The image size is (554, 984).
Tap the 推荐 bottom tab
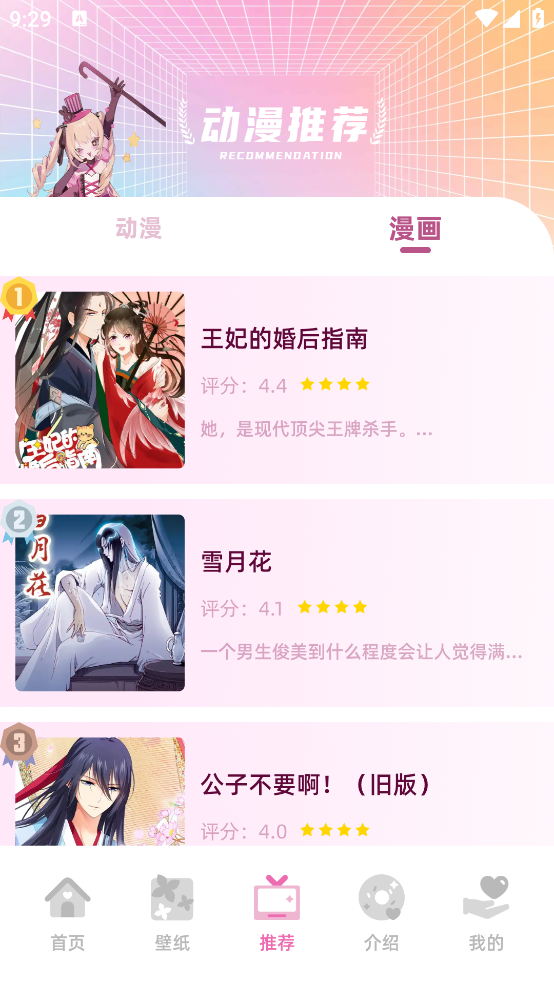pyautogui.click(x=277, y=914)
